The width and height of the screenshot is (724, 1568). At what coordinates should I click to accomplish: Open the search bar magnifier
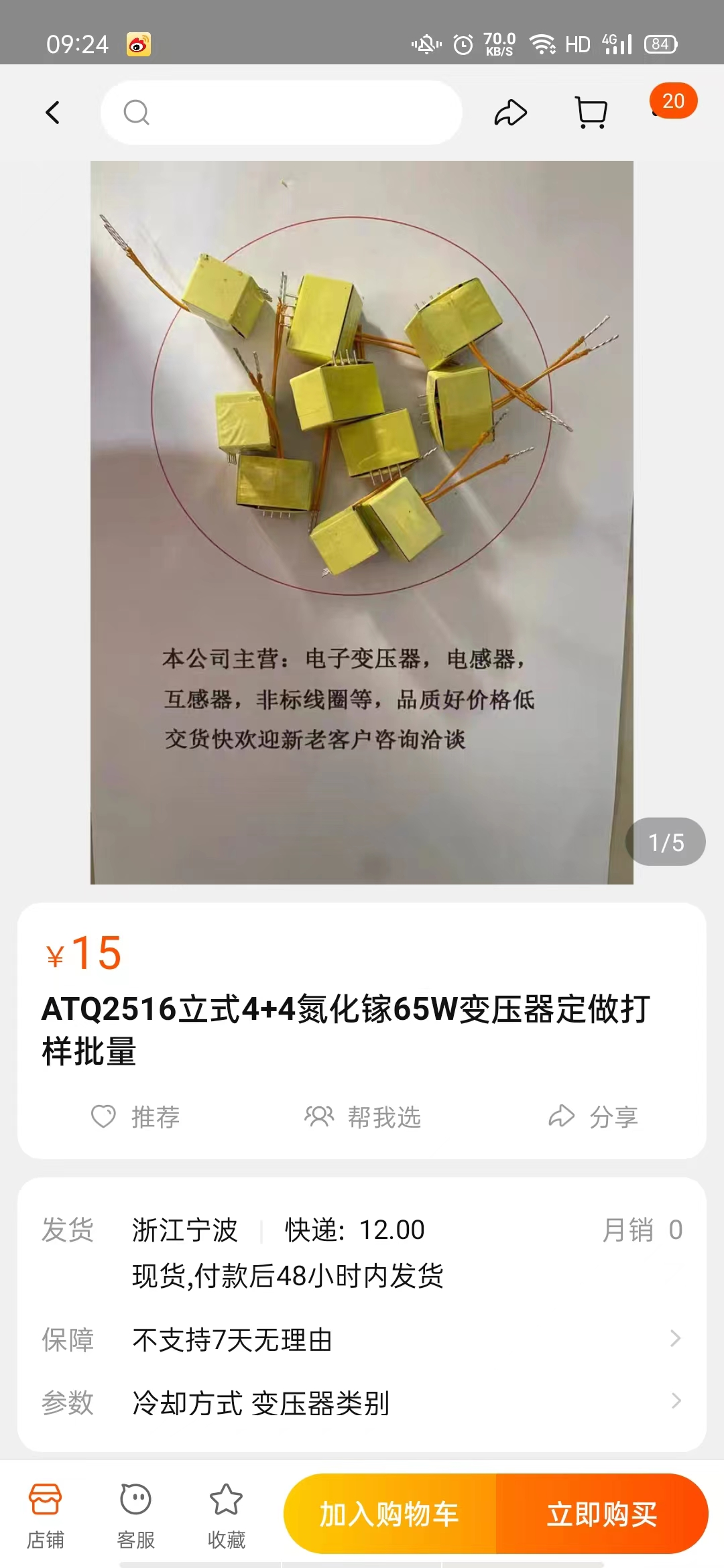pyautogui.click(x=136, y=111)
